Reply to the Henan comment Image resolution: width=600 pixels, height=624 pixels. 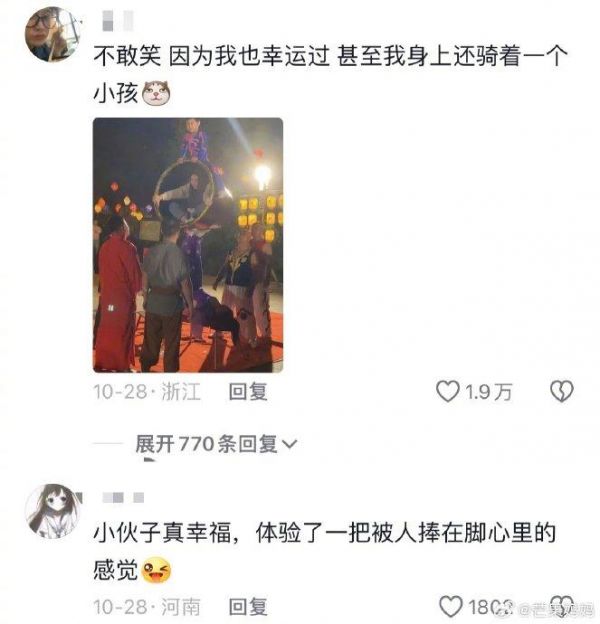[248, 606]
